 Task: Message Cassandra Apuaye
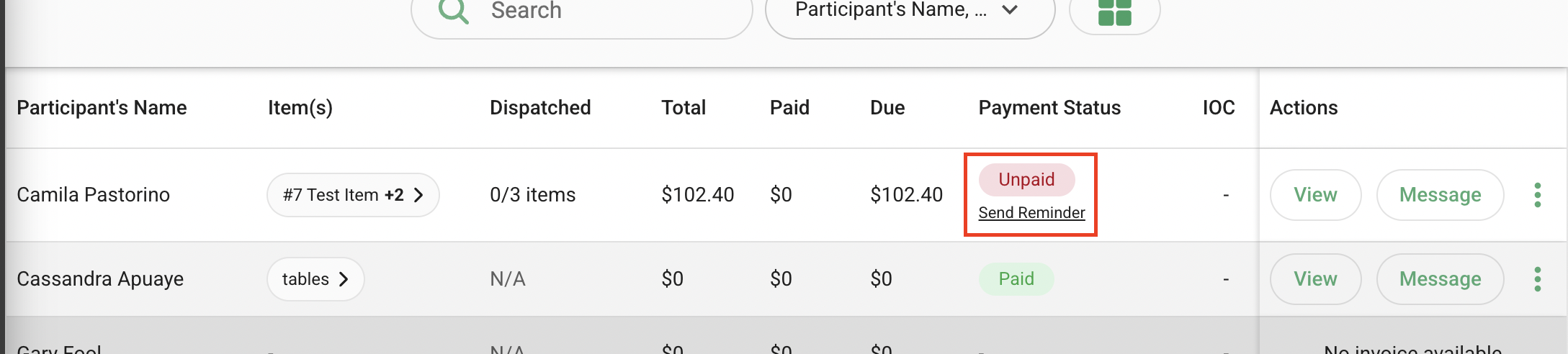pyautogui.click(x=1440, y=279)
